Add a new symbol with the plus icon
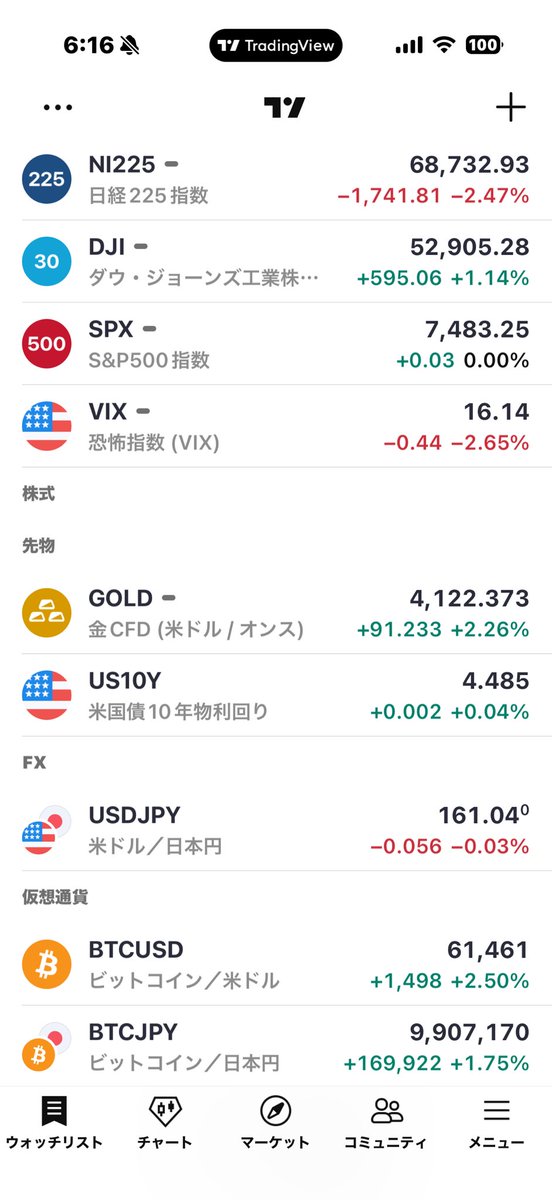552x1200 pixels. click(x=511, y=108)
